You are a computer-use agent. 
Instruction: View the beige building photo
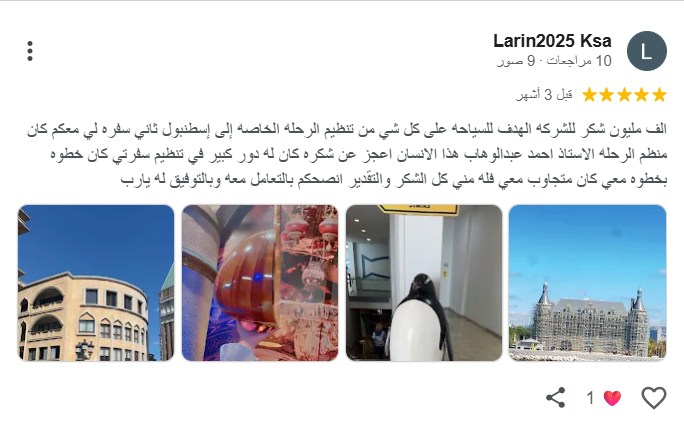coord(96,283)
